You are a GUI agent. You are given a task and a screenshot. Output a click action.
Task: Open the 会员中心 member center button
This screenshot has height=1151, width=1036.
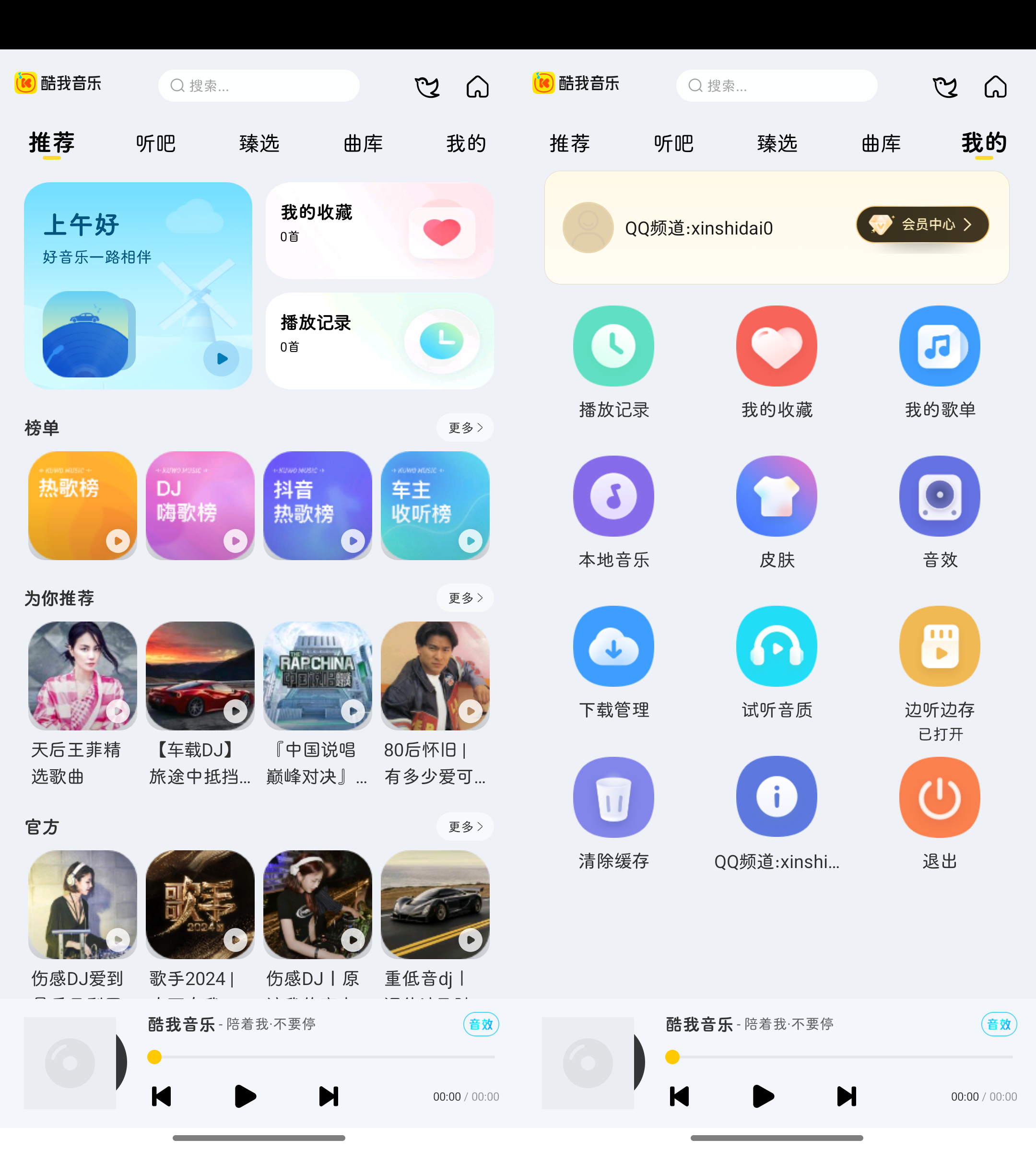tap(921, 224)
